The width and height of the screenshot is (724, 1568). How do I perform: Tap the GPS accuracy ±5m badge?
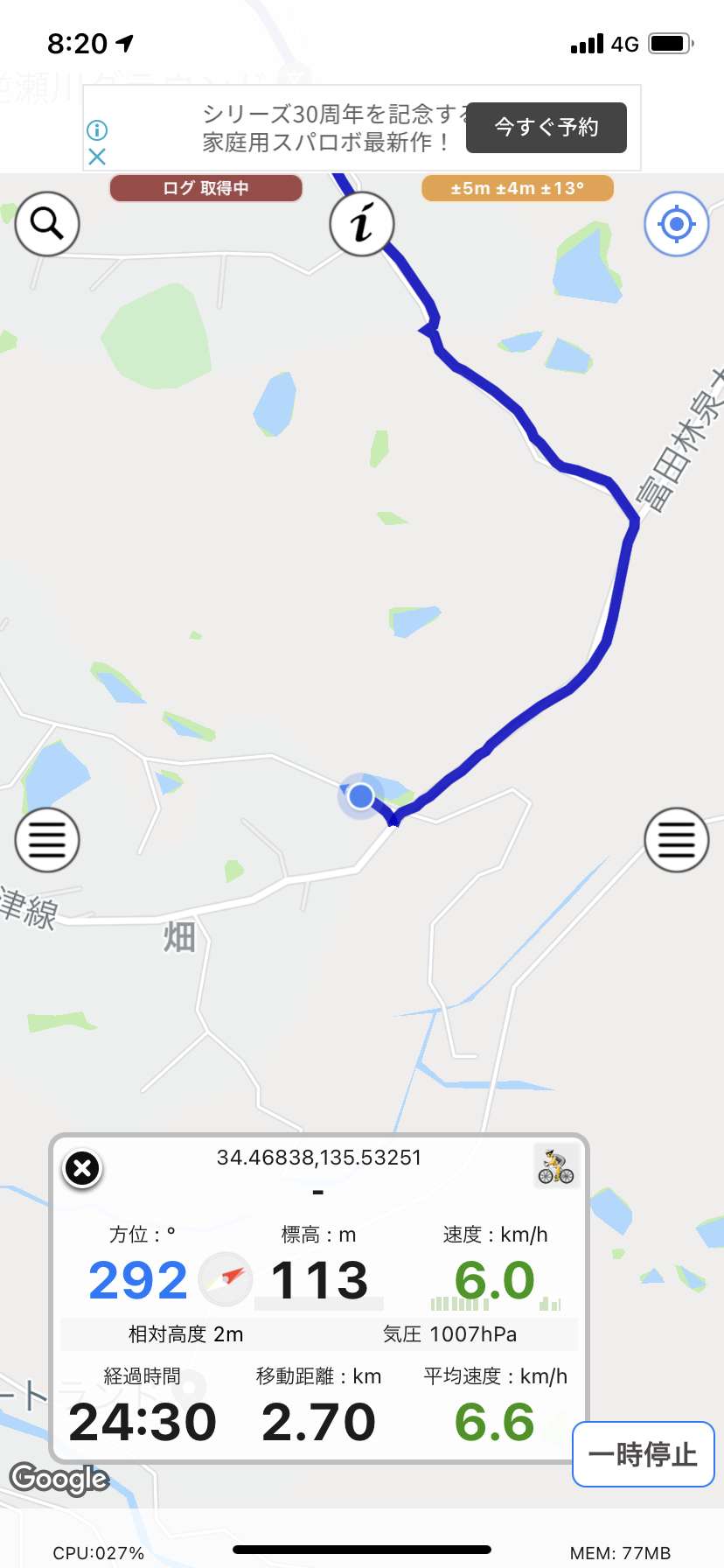point(518,188)
